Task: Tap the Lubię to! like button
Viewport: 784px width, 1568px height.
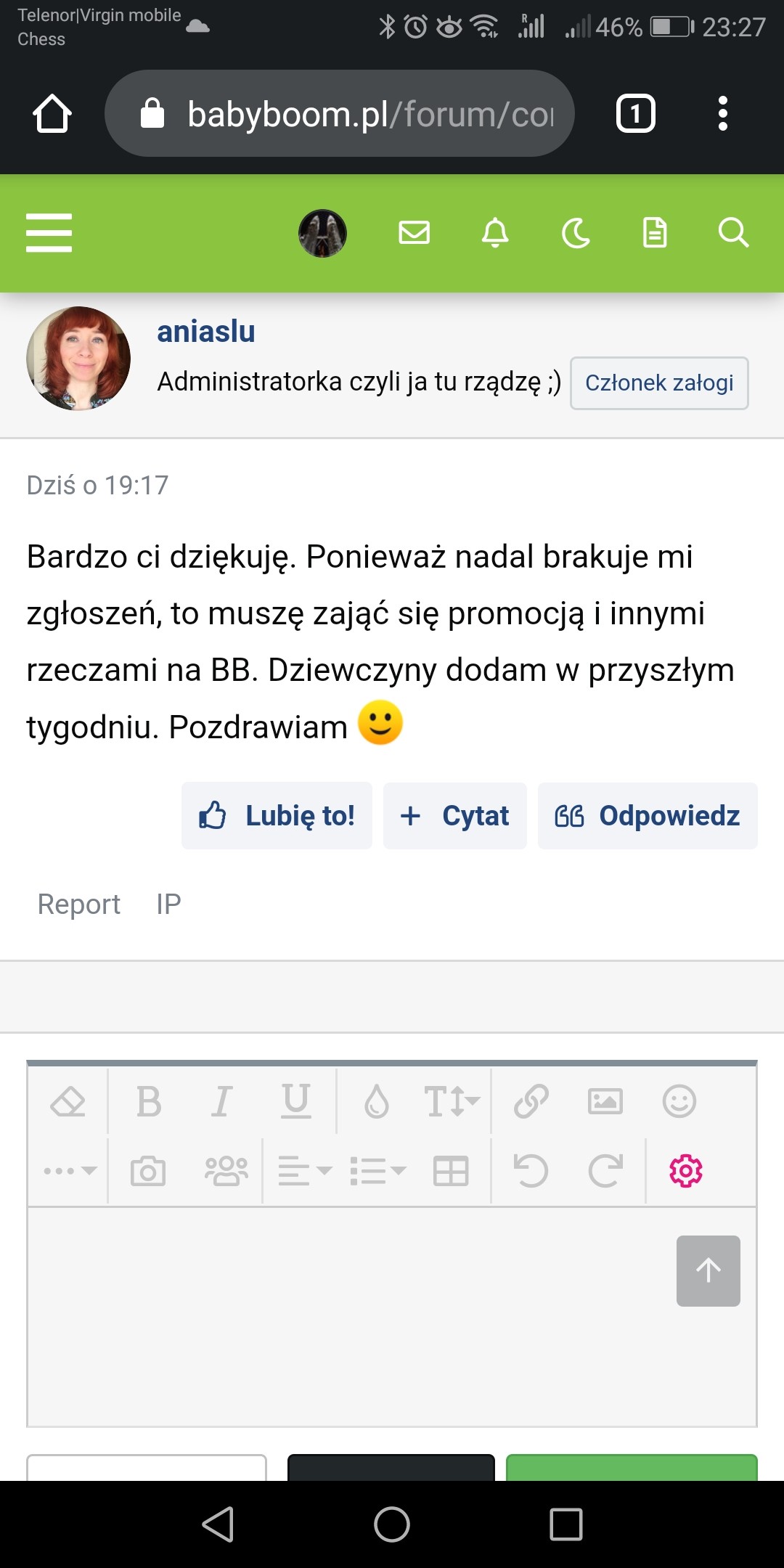Action: click(277, 815)
